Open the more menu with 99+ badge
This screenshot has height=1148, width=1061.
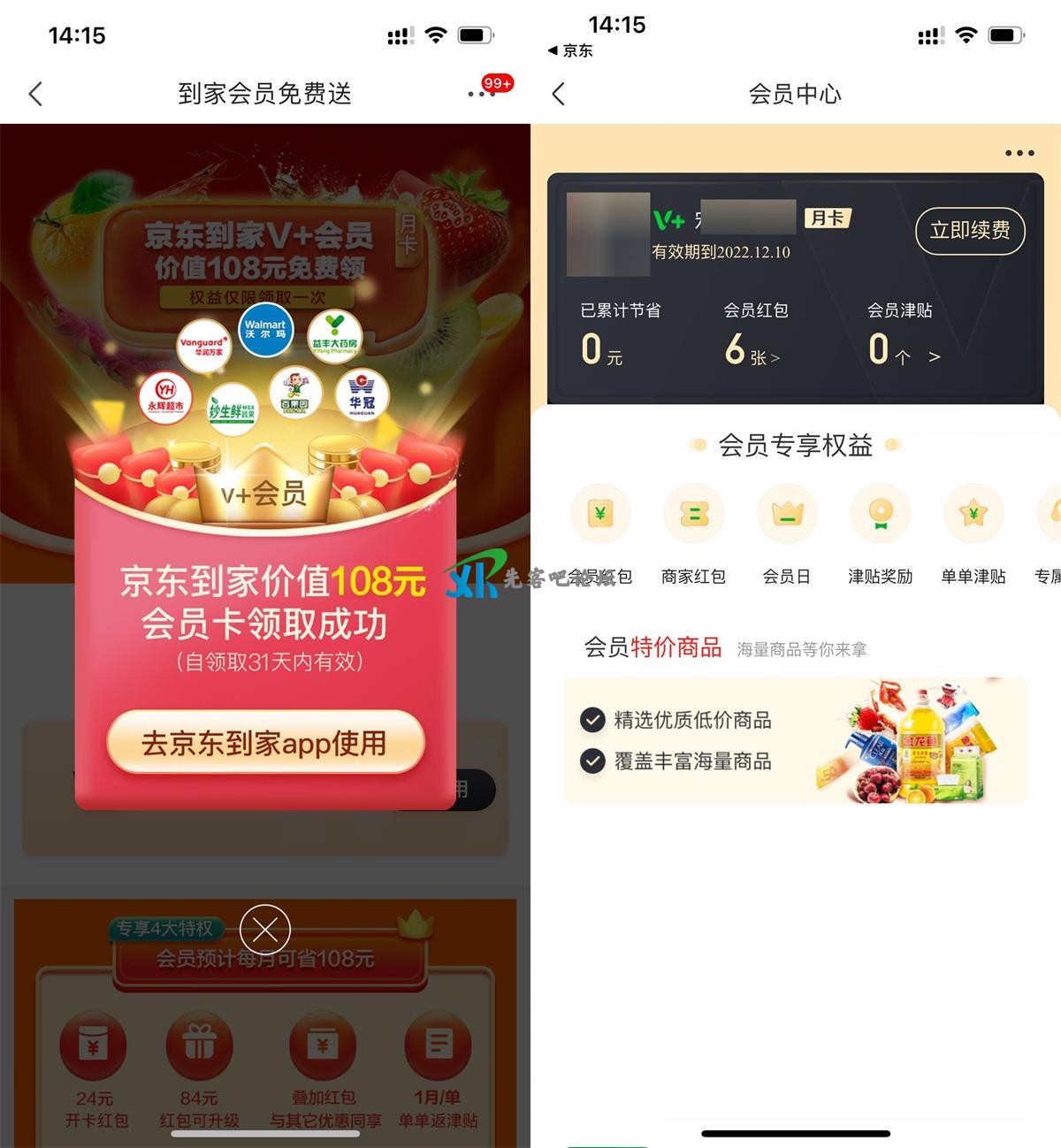point(482,94)
